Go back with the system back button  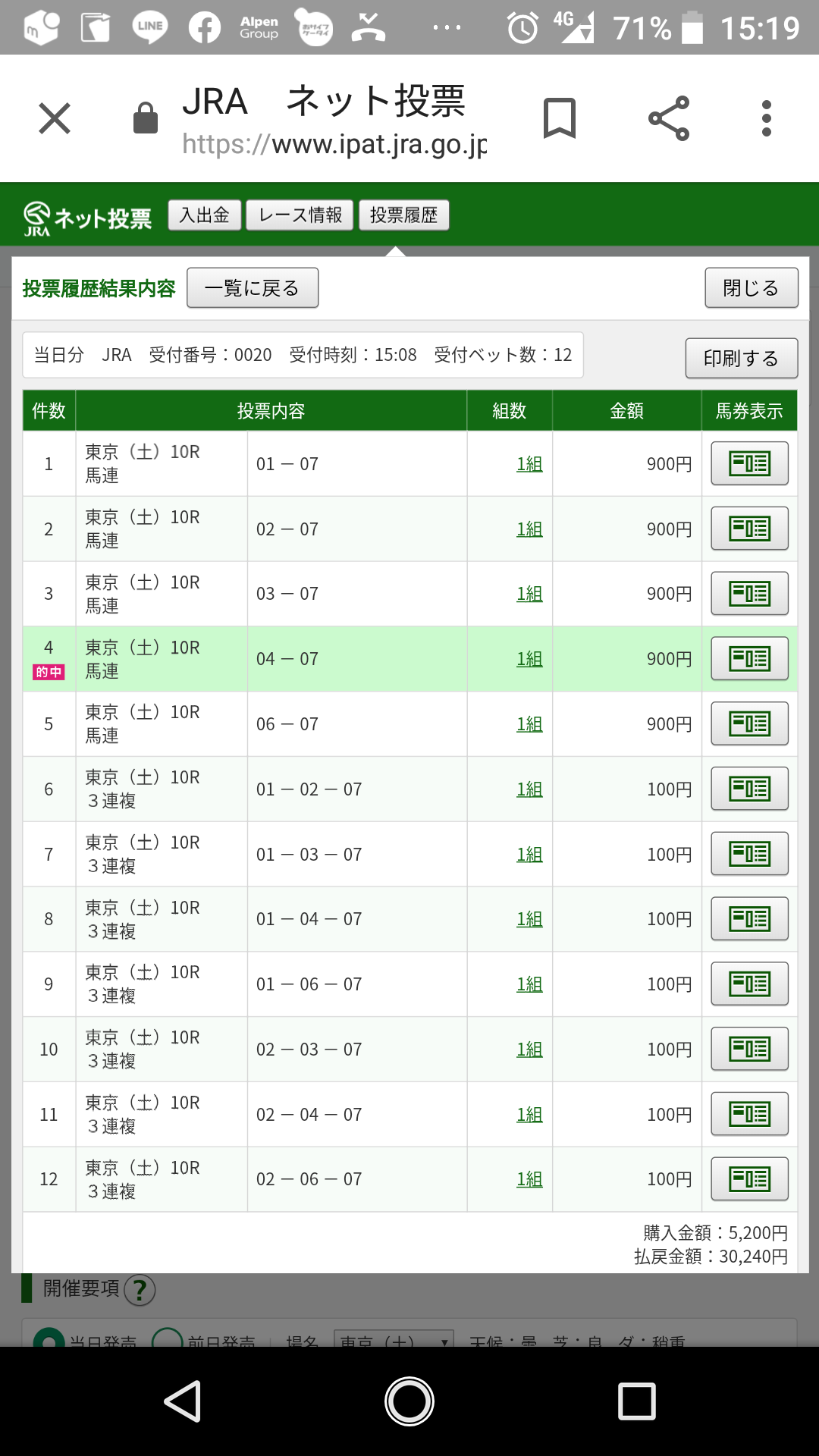183,1401
